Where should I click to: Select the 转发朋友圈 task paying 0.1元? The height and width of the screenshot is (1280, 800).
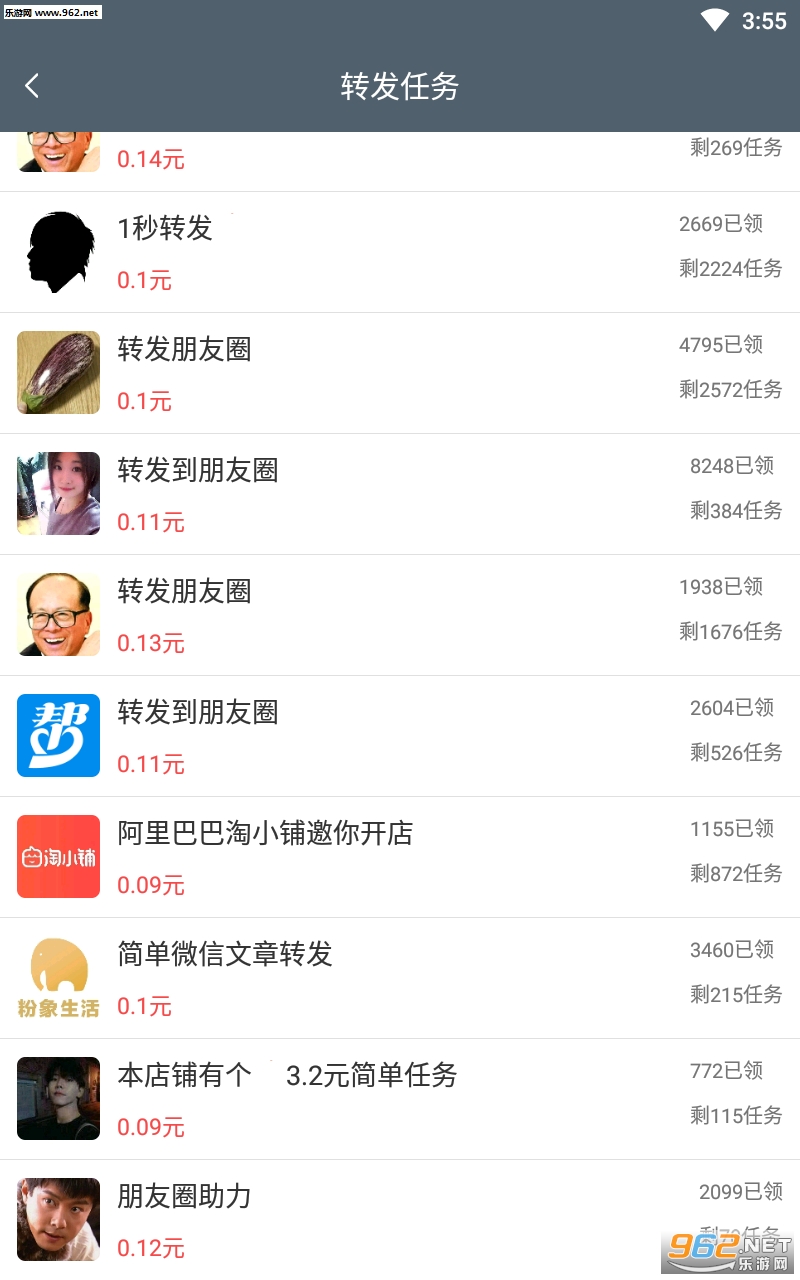click(x=400, y=373)
